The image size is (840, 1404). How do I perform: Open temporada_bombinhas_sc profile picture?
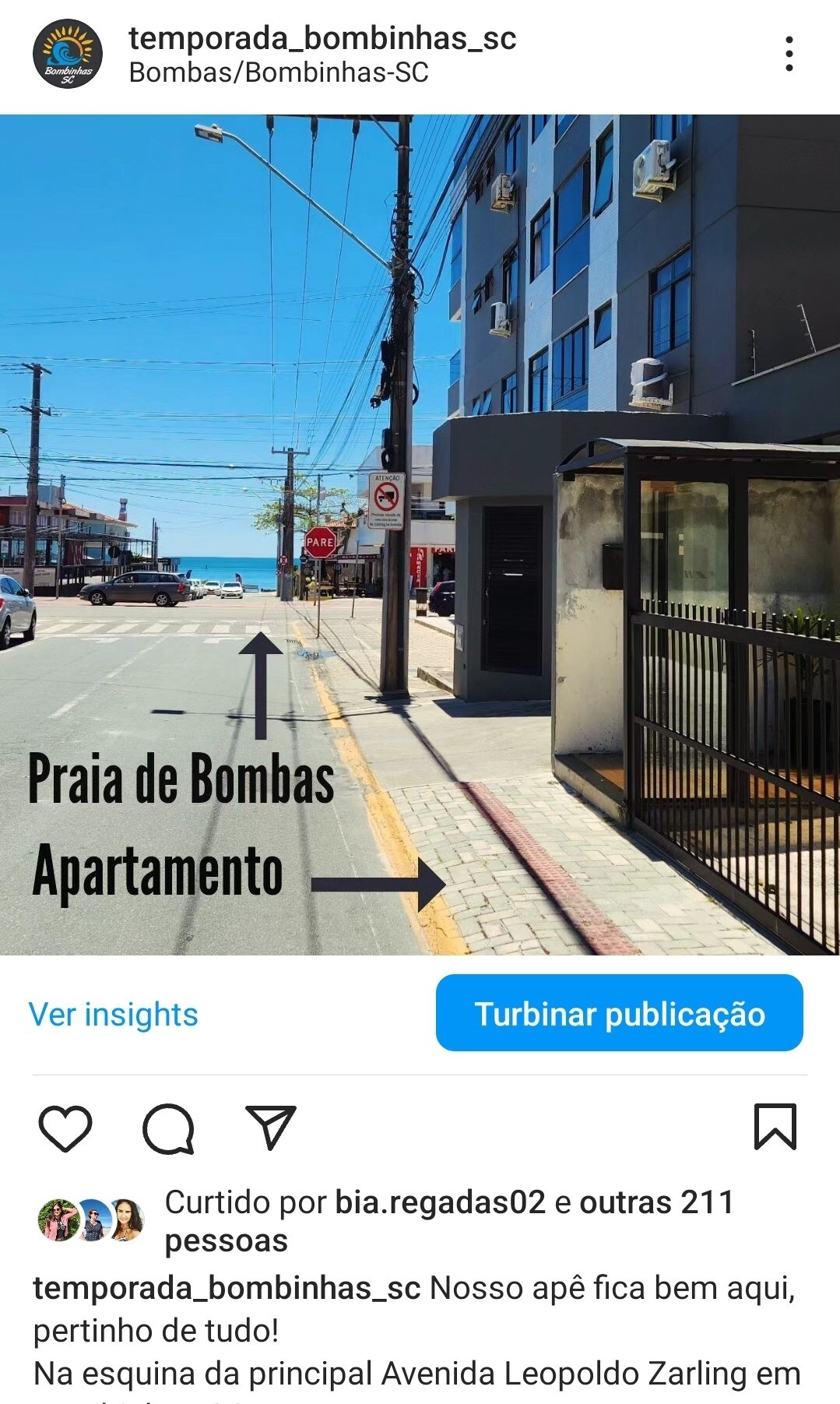point(67,54)
